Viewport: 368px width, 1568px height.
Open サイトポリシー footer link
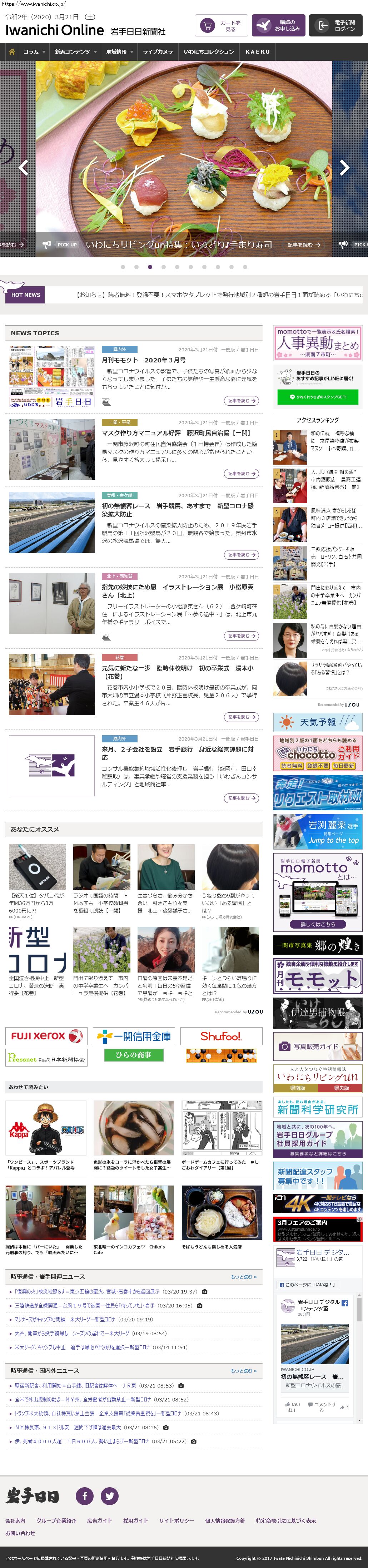coord(176,1520)
